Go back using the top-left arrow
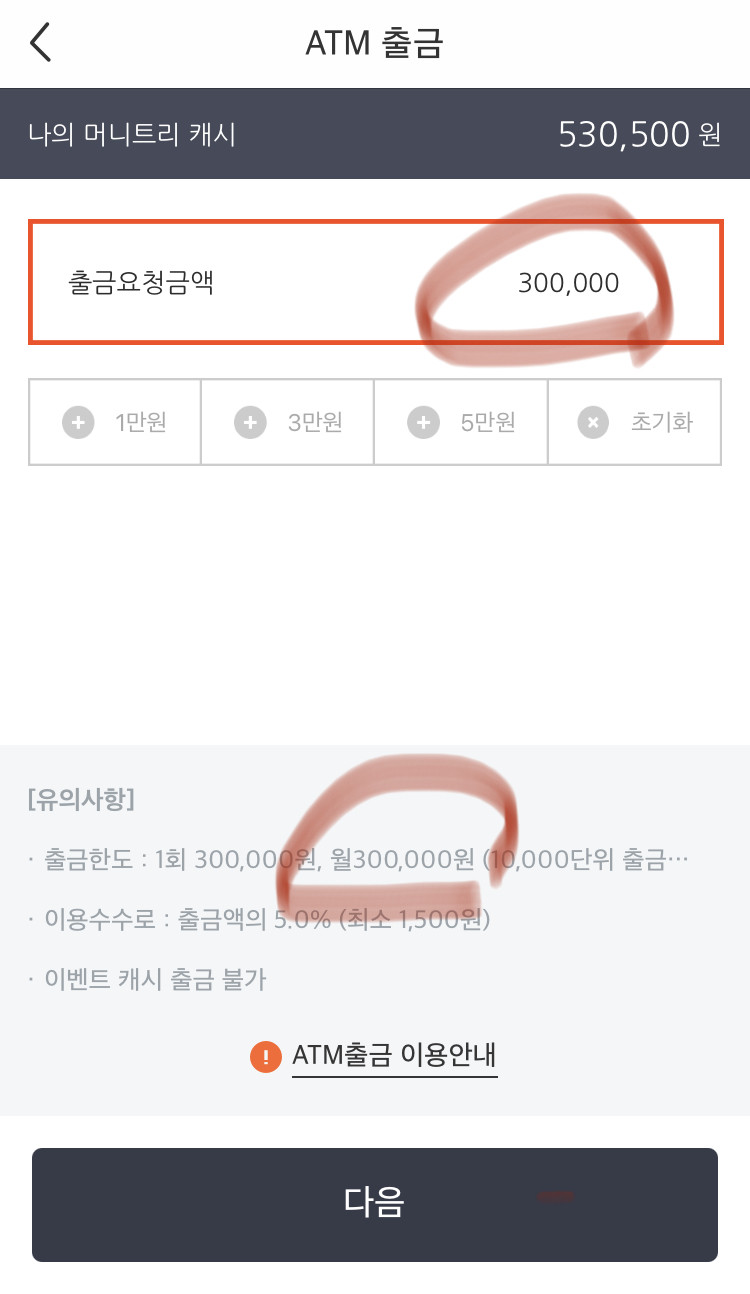This screenshot has height=1294, width=750. click(x=40, y=43)
